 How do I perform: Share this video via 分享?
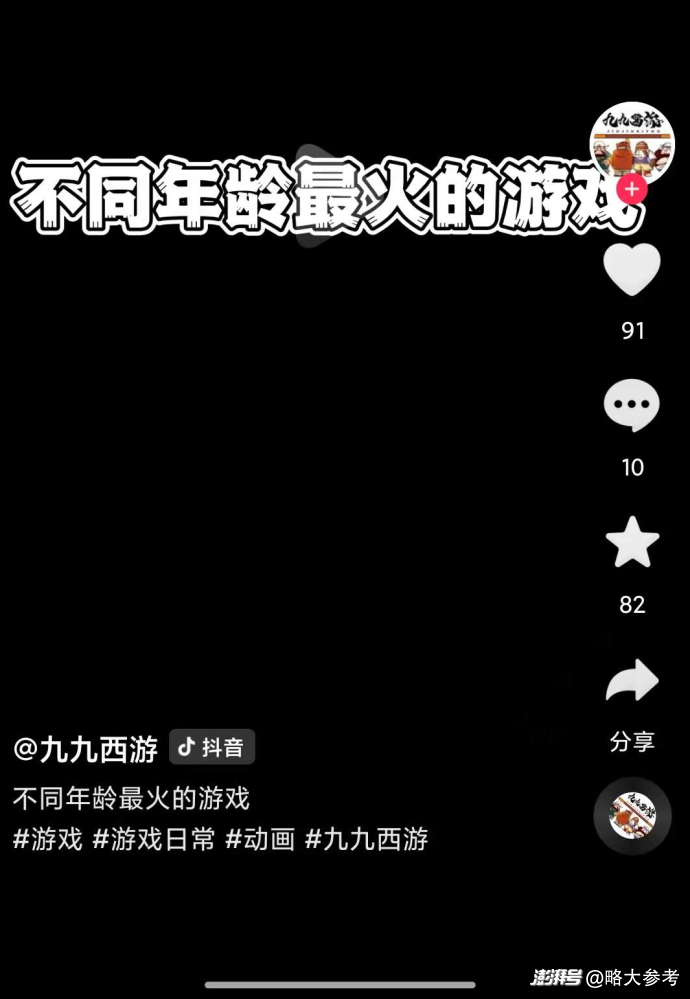[632, 683]
